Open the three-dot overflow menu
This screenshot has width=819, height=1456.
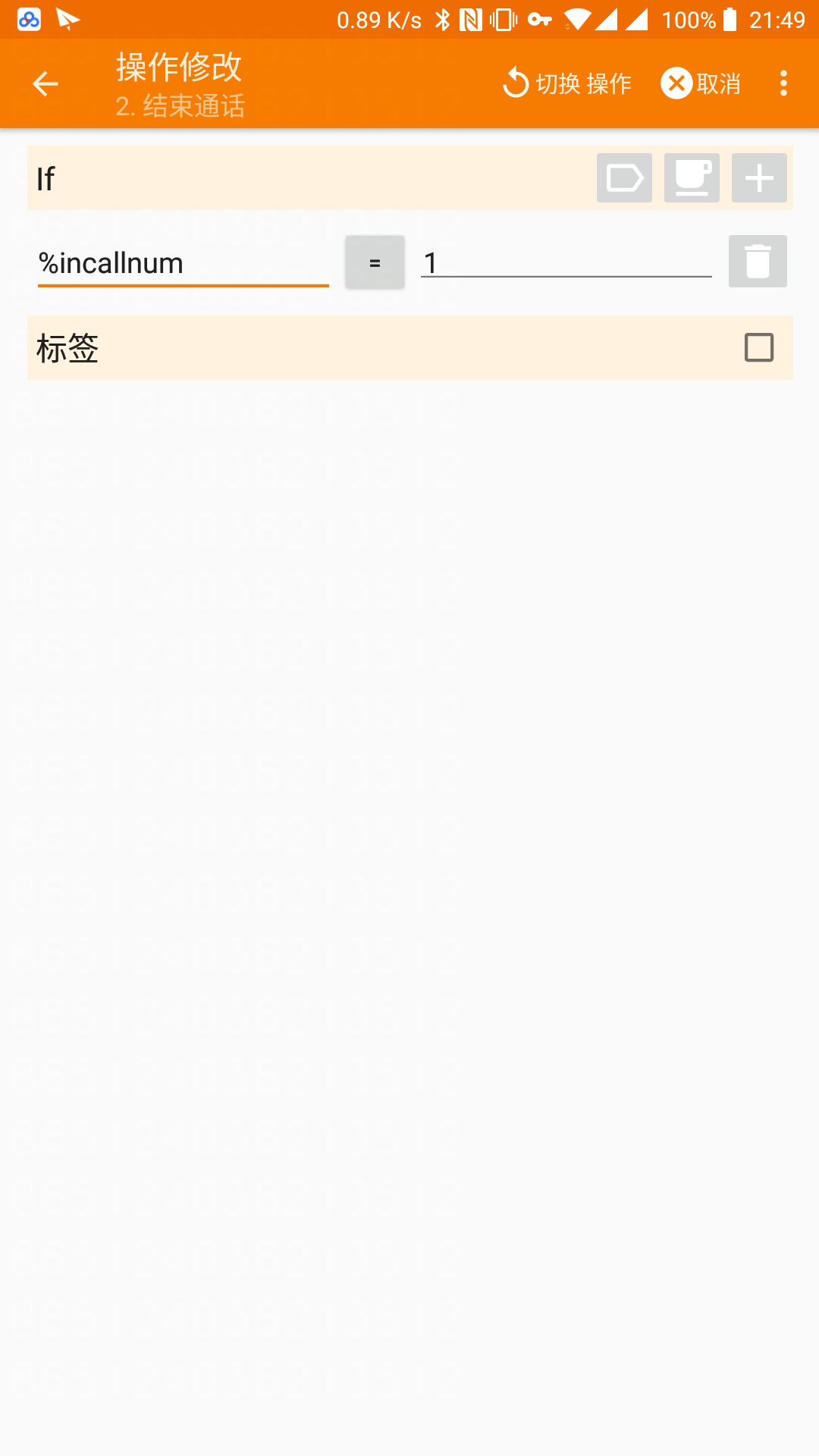[783, 83]
